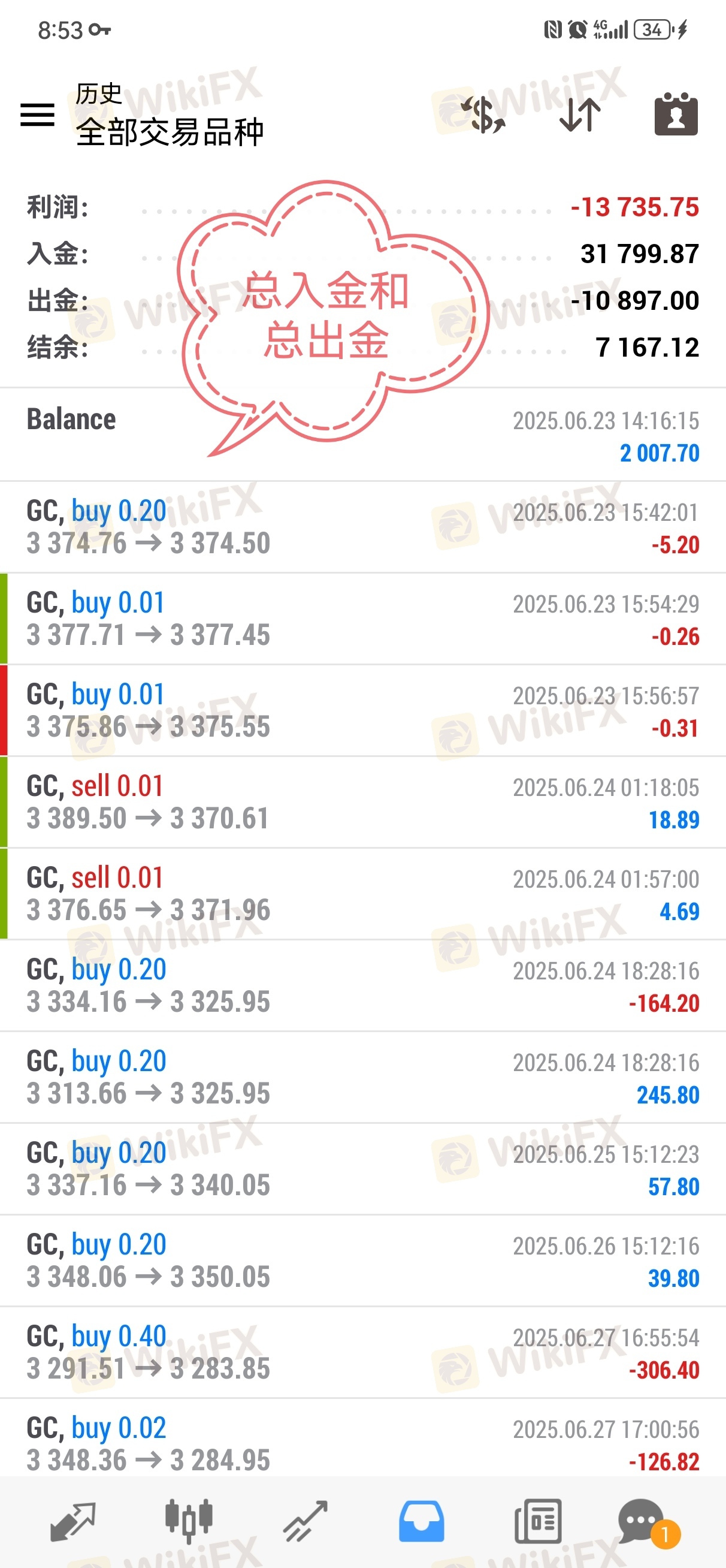Expand the GC buy trade at 15:42:01
Image resolution: width=726 pixels, height=1568 pixels.
[x=362, y=527]
